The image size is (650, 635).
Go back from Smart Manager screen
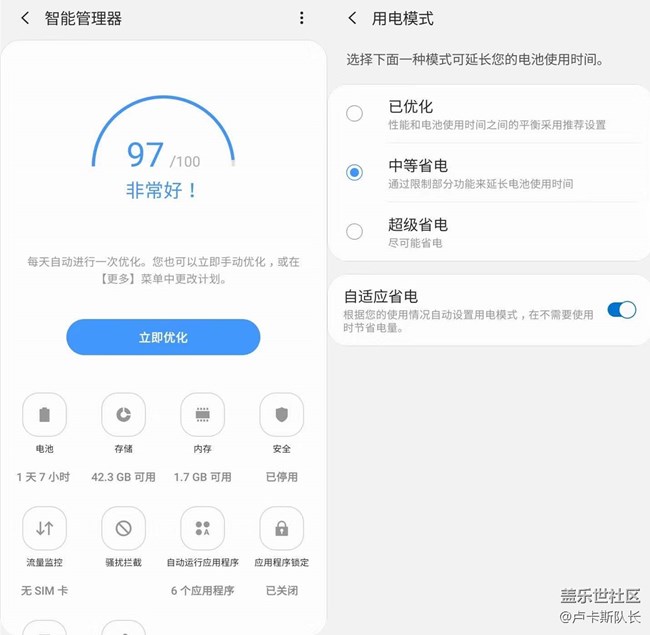click(x=25, y=18)
